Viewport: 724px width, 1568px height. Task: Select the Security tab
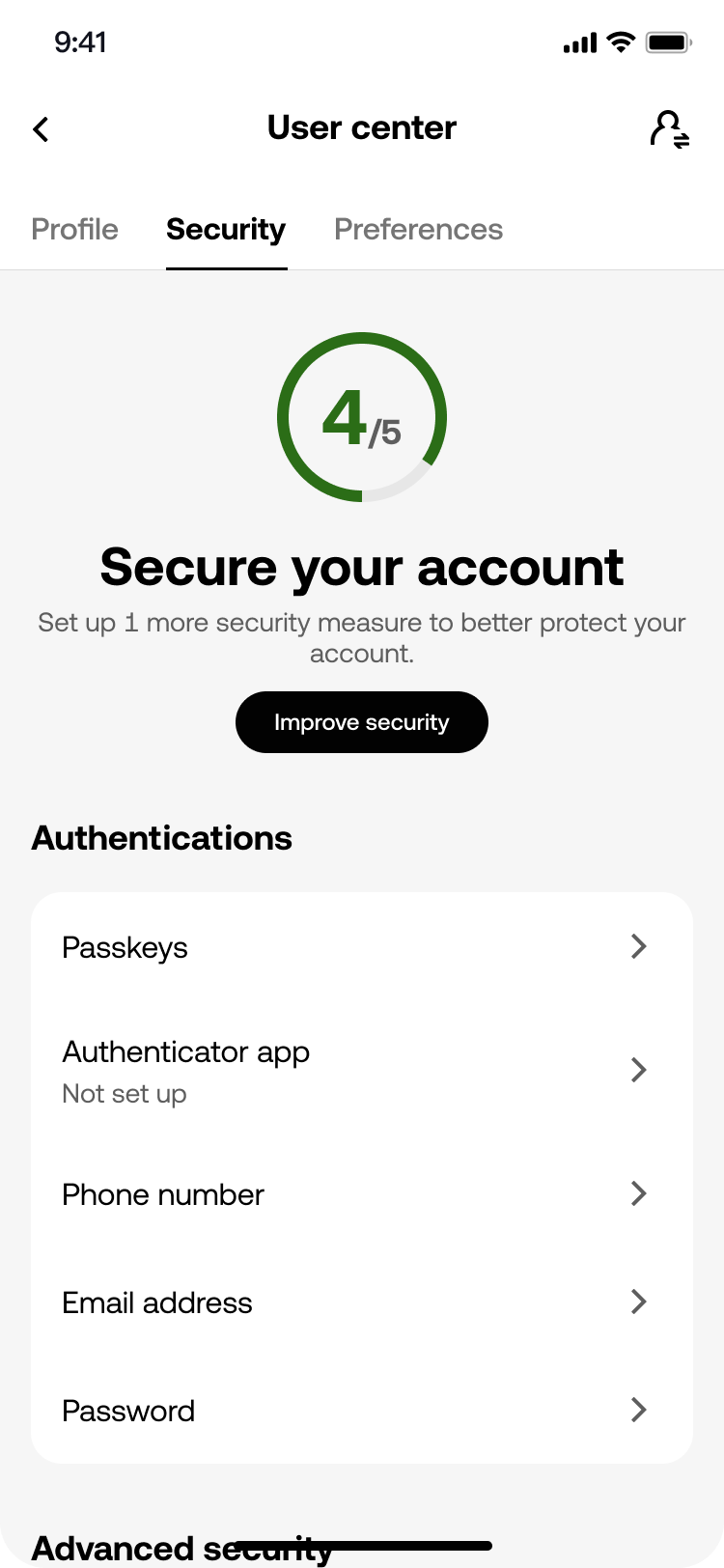tap(226, 230)
